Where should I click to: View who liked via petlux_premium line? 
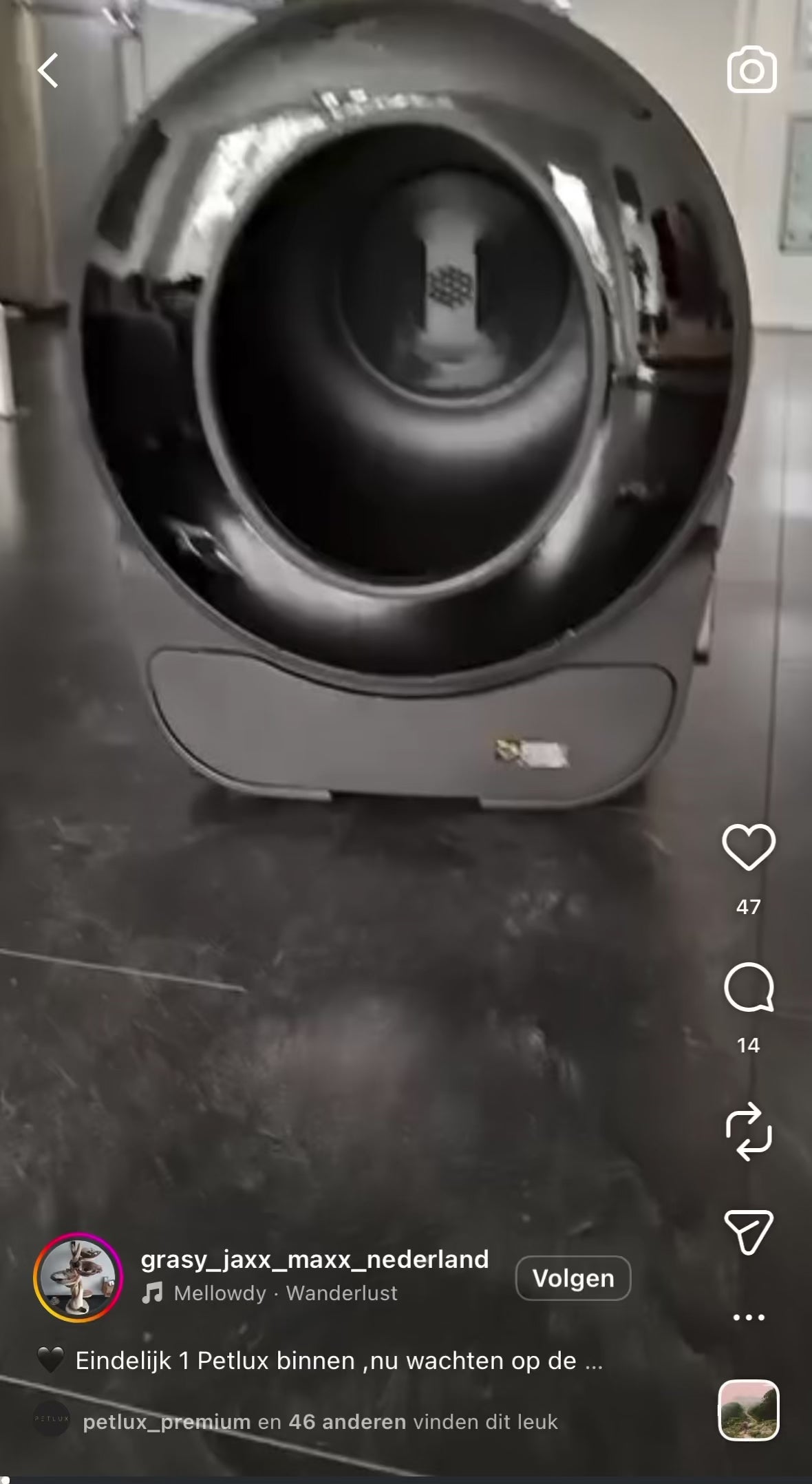coord(319,1422)
